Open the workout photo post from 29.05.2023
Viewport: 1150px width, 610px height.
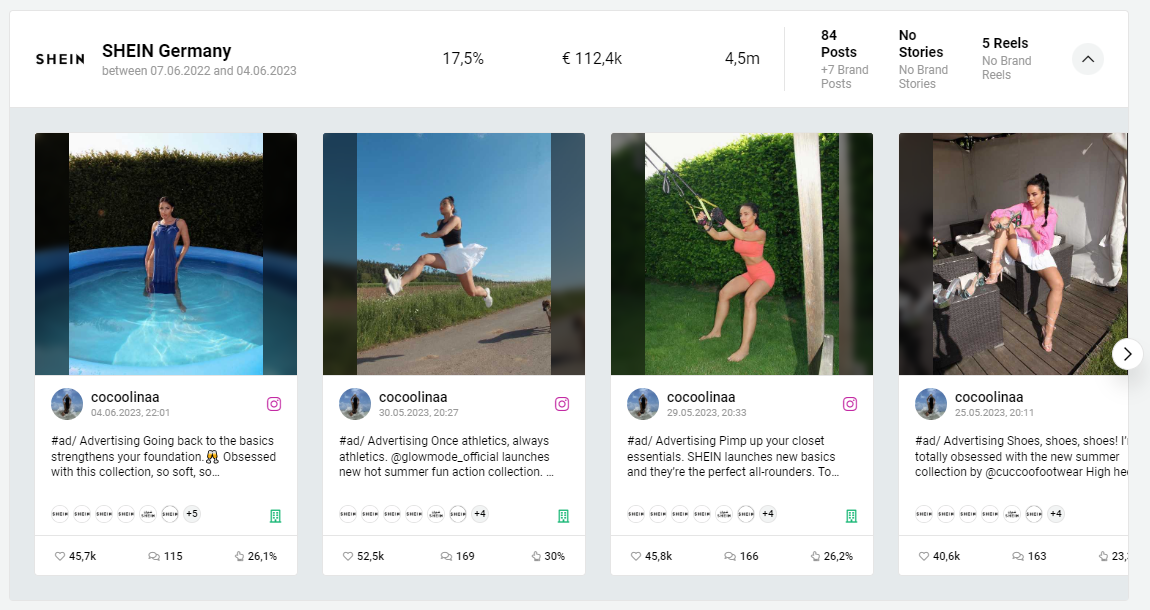tap(742, 254)
